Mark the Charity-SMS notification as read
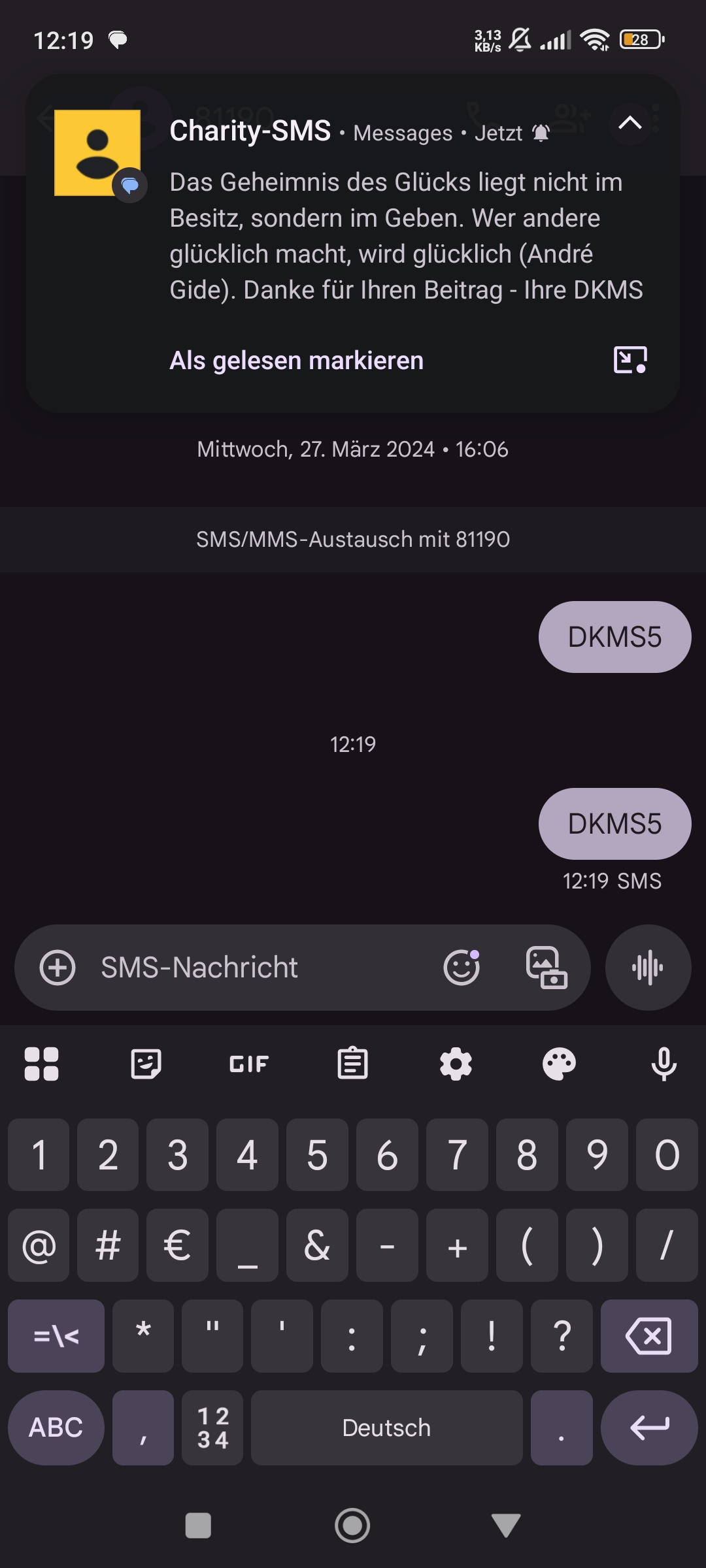The width and height of the screenshot is (706, 1568). click(296, 361)
